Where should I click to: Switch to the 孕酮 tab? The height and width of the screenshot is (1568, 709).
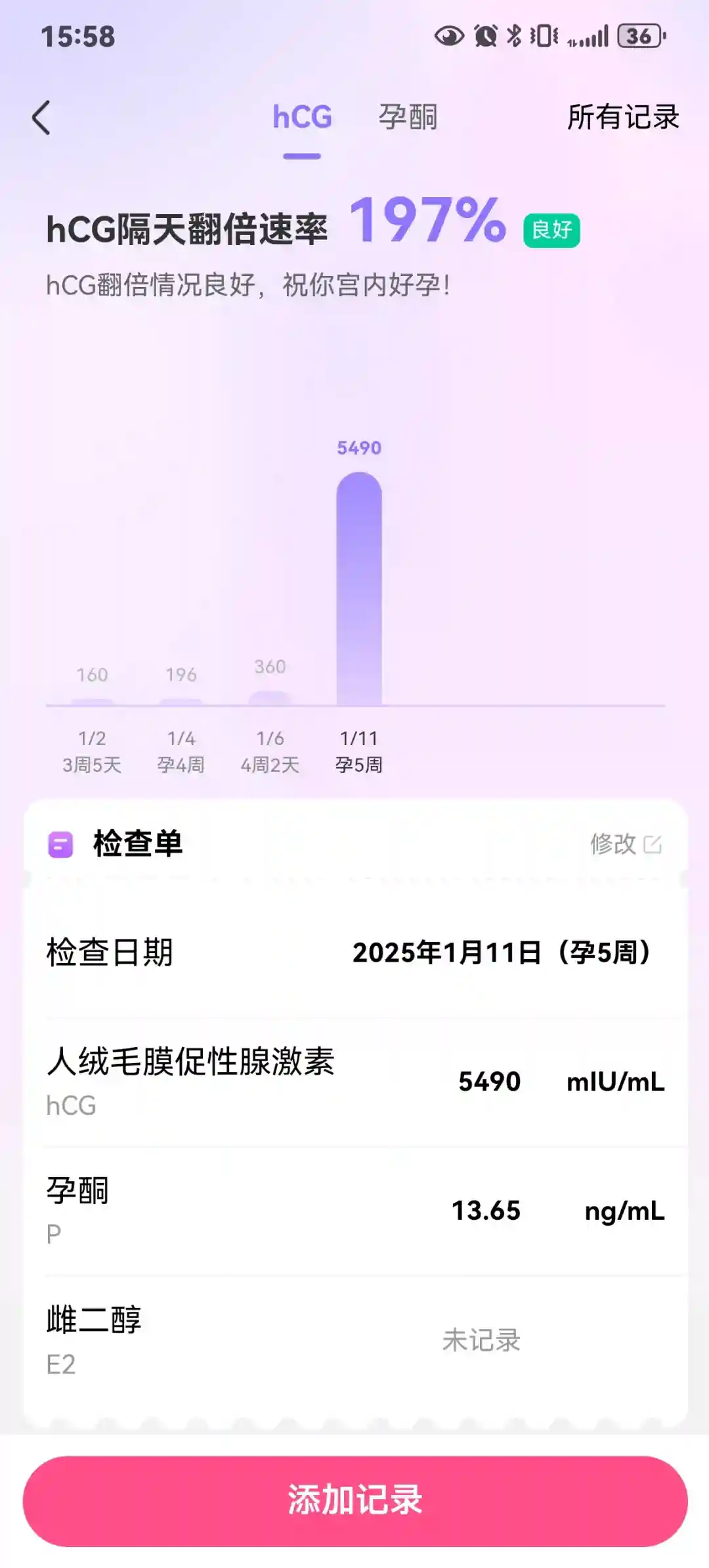click(x=407, y=118)
